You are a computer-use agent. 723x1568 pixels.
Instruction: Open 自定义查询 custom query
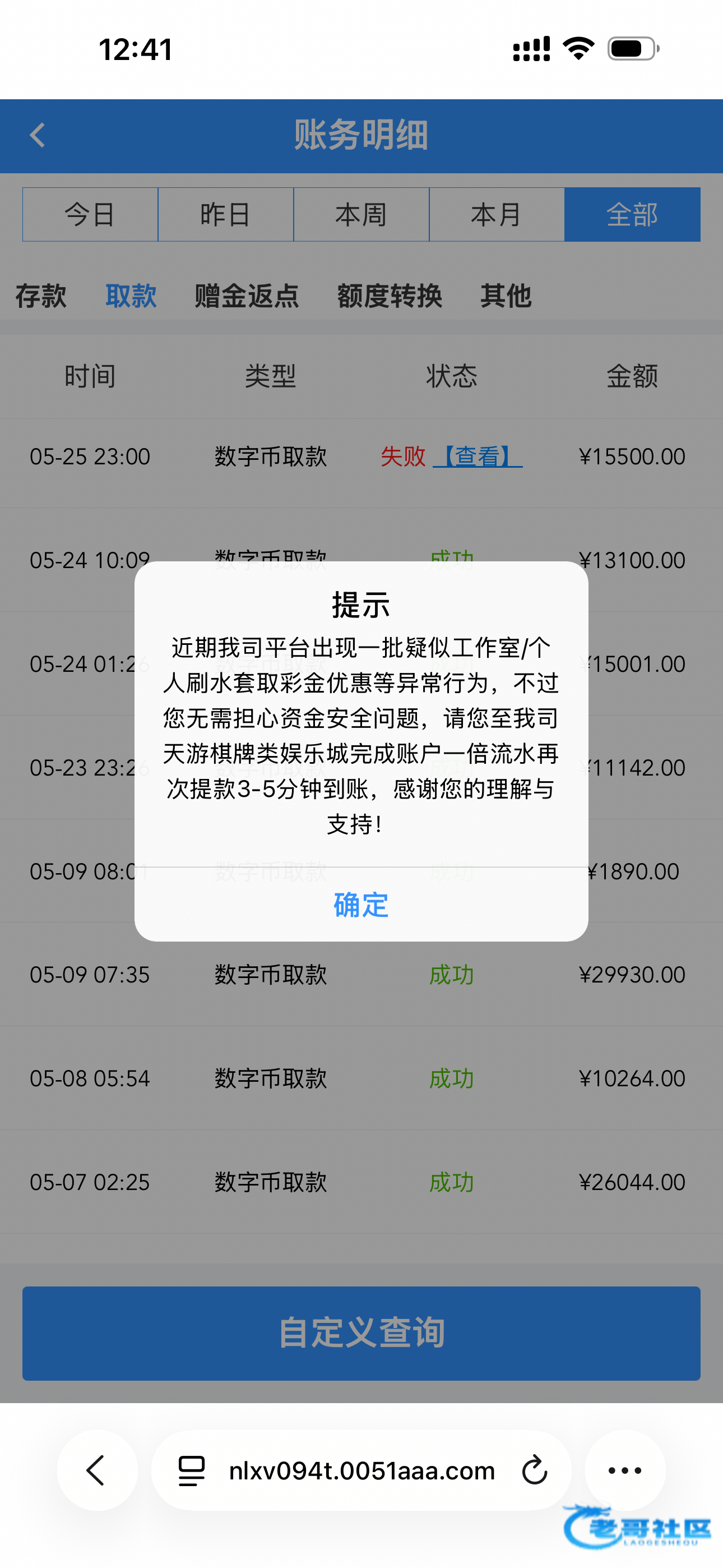(361, 1333)
